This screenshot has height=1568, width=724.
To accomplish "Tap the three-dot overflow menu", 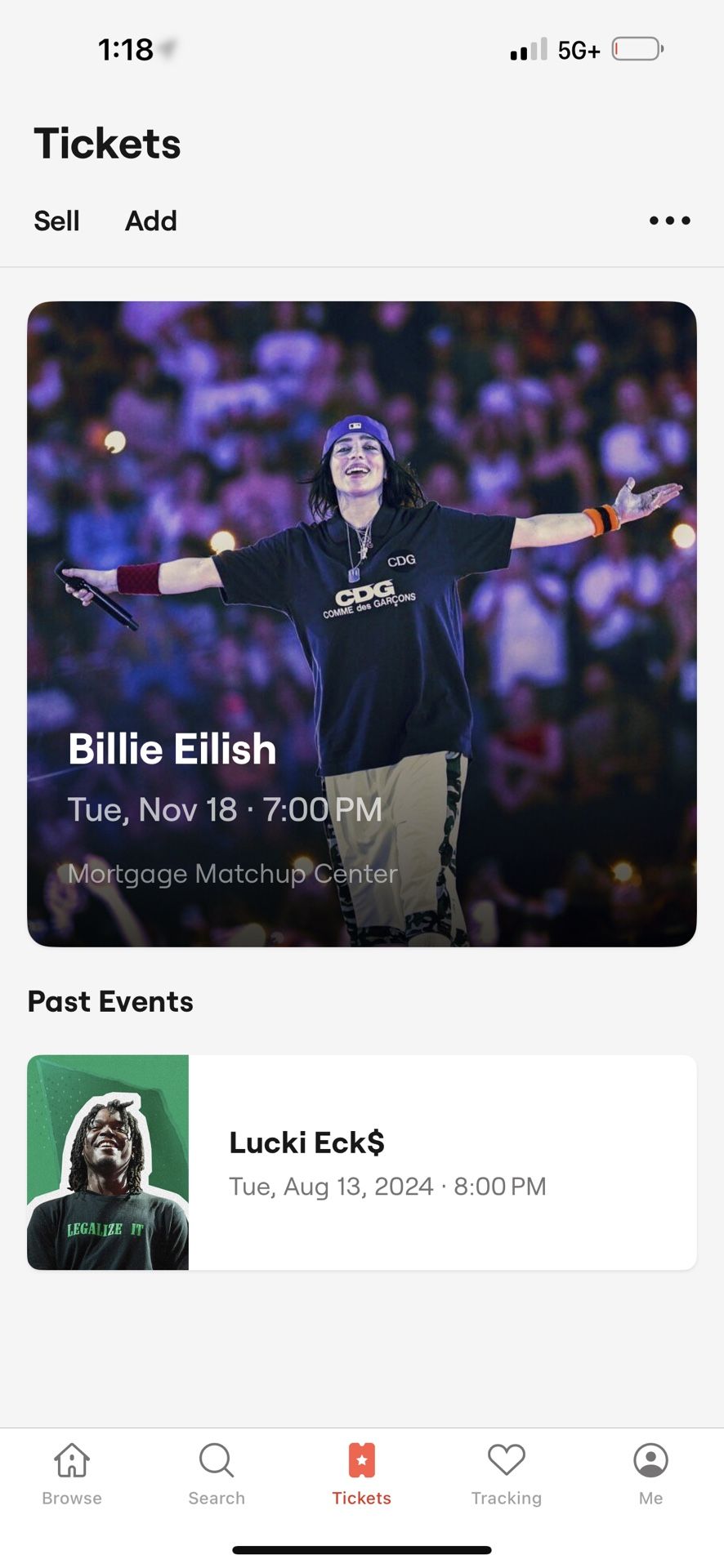I will pyautogui.click(x=668, y=220).
